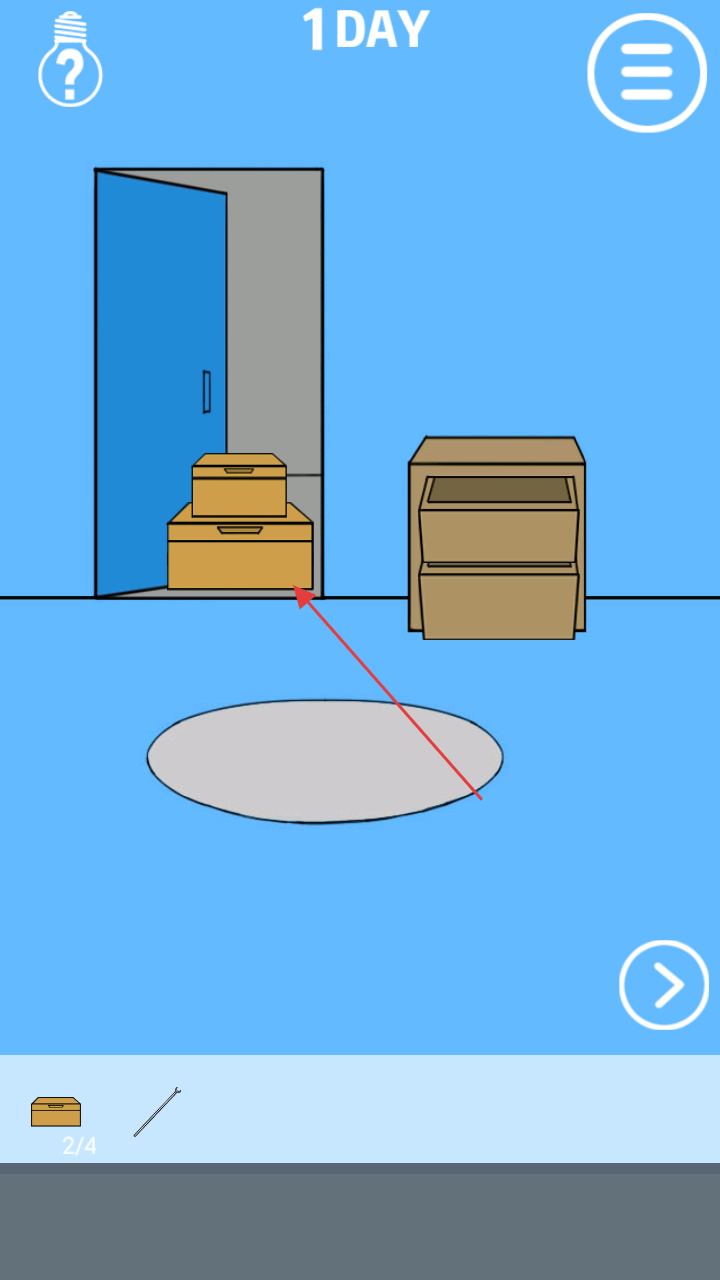This screenshot has height=1280, width=720.
Task: Go to the next room view
Action: (663, 984)
